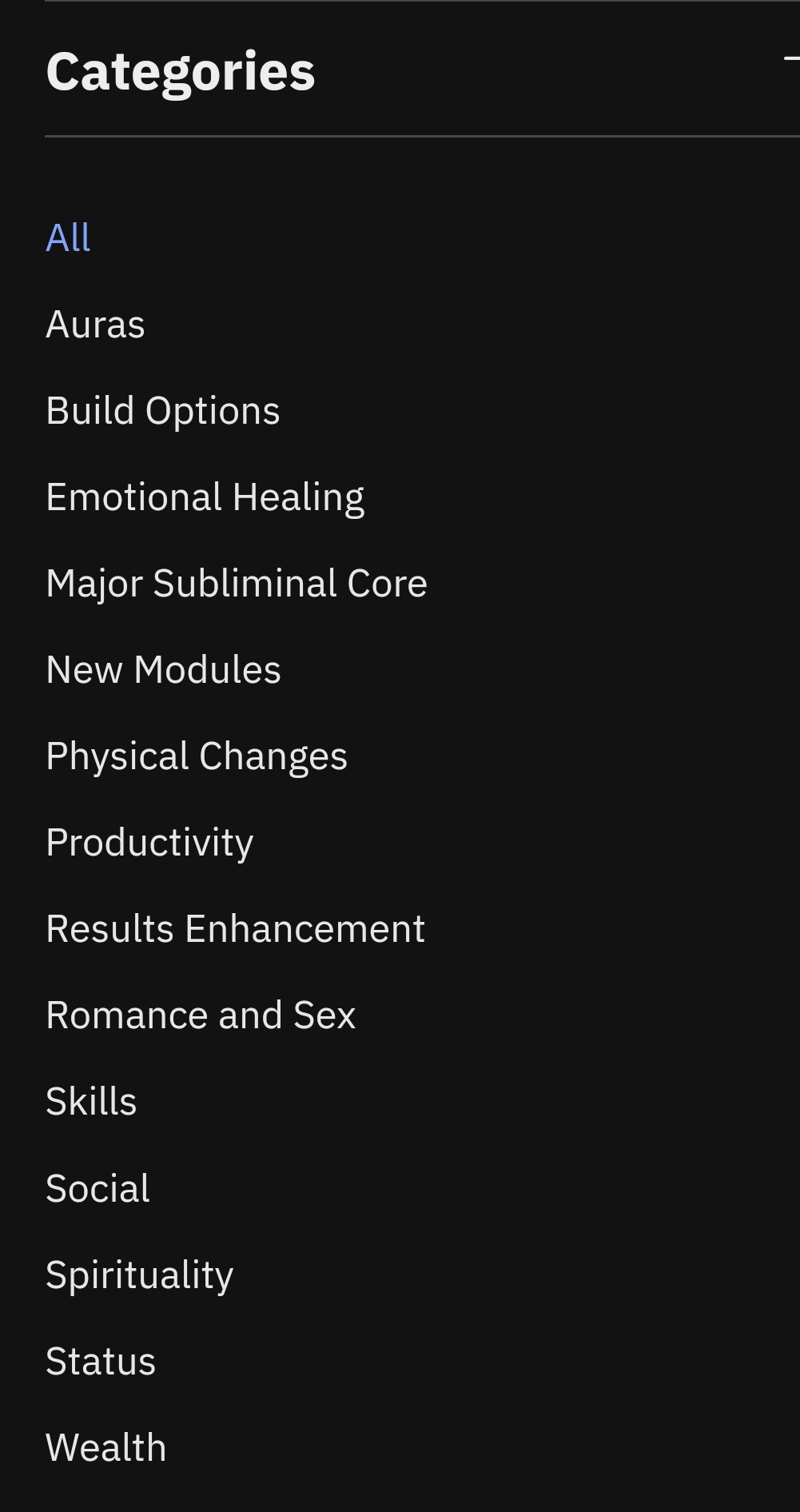The image size is (800, 1512).
Task: Open Major Subliminal Core category
Action: point(237,584)
